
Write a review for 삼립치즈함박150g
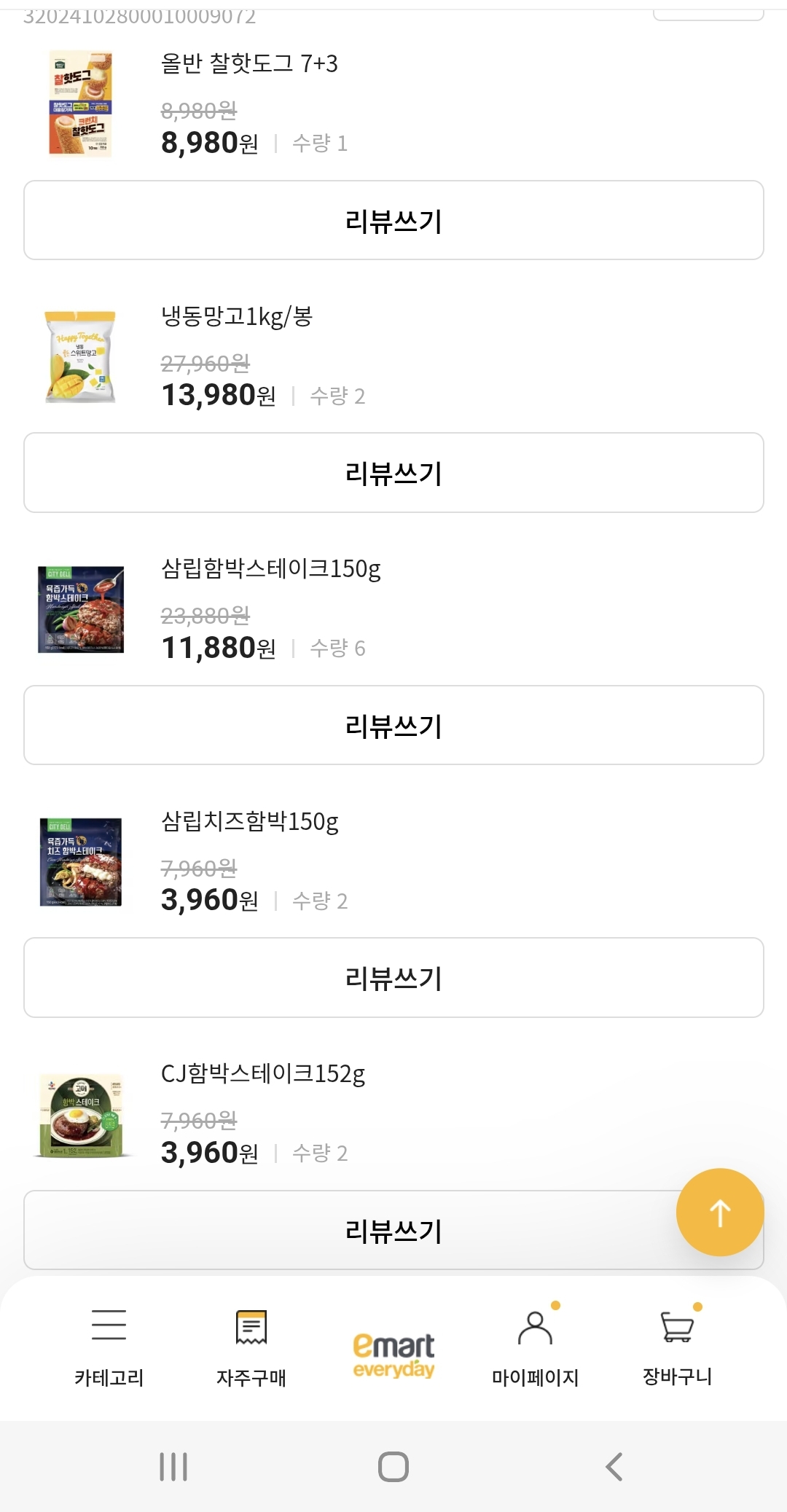pos(393,978)
